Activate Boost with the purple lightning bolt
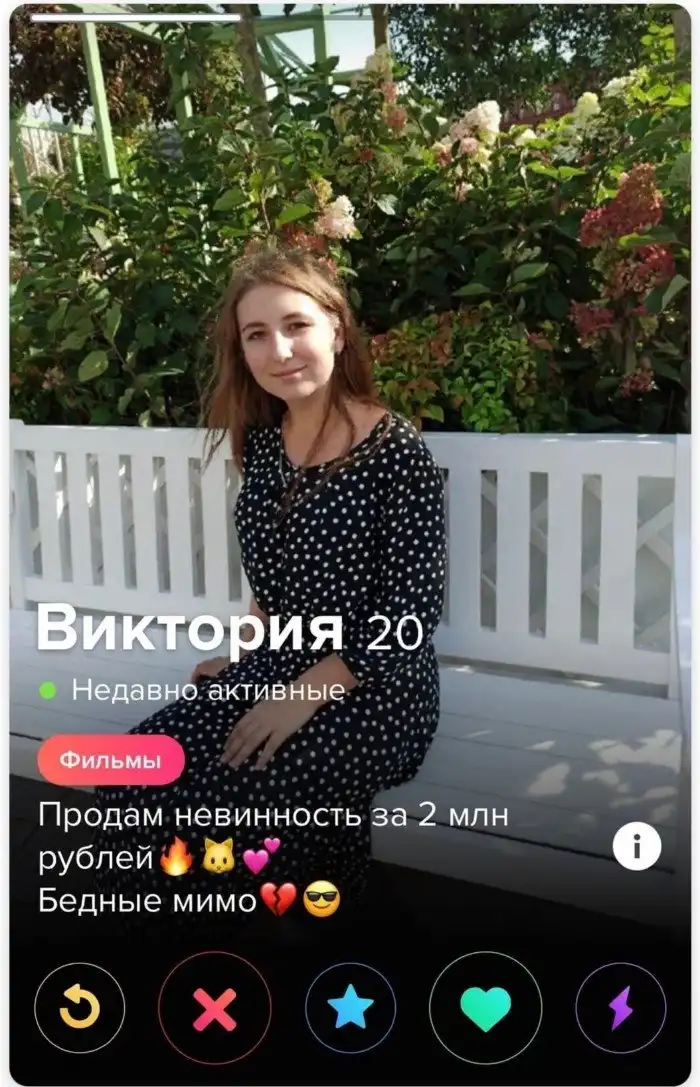This screenshot has height=1087, width=700. [621, 1007]
